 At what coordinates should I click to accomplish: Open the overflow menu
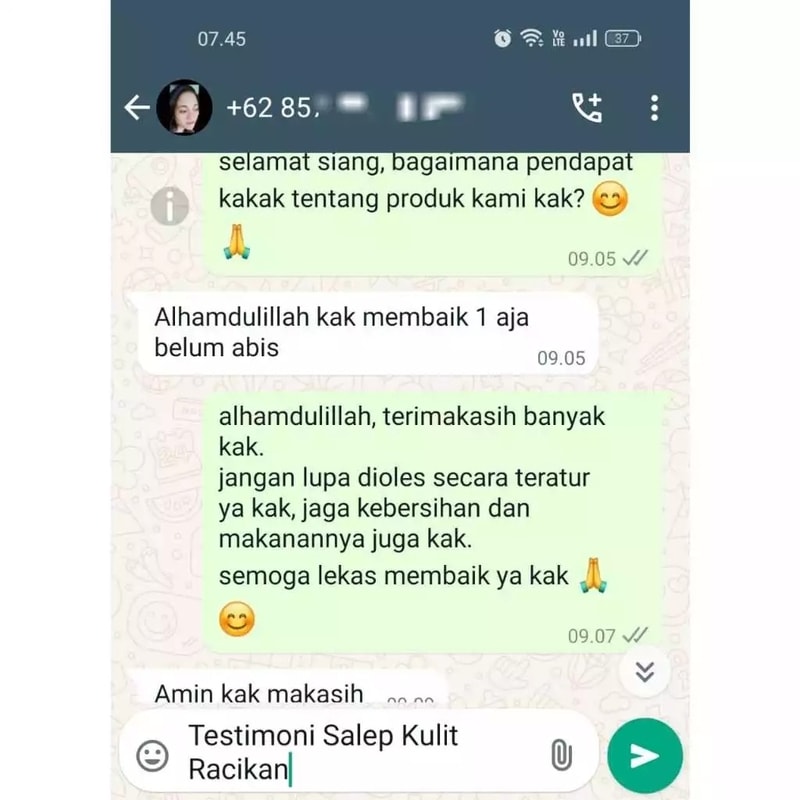click(654, 107)
